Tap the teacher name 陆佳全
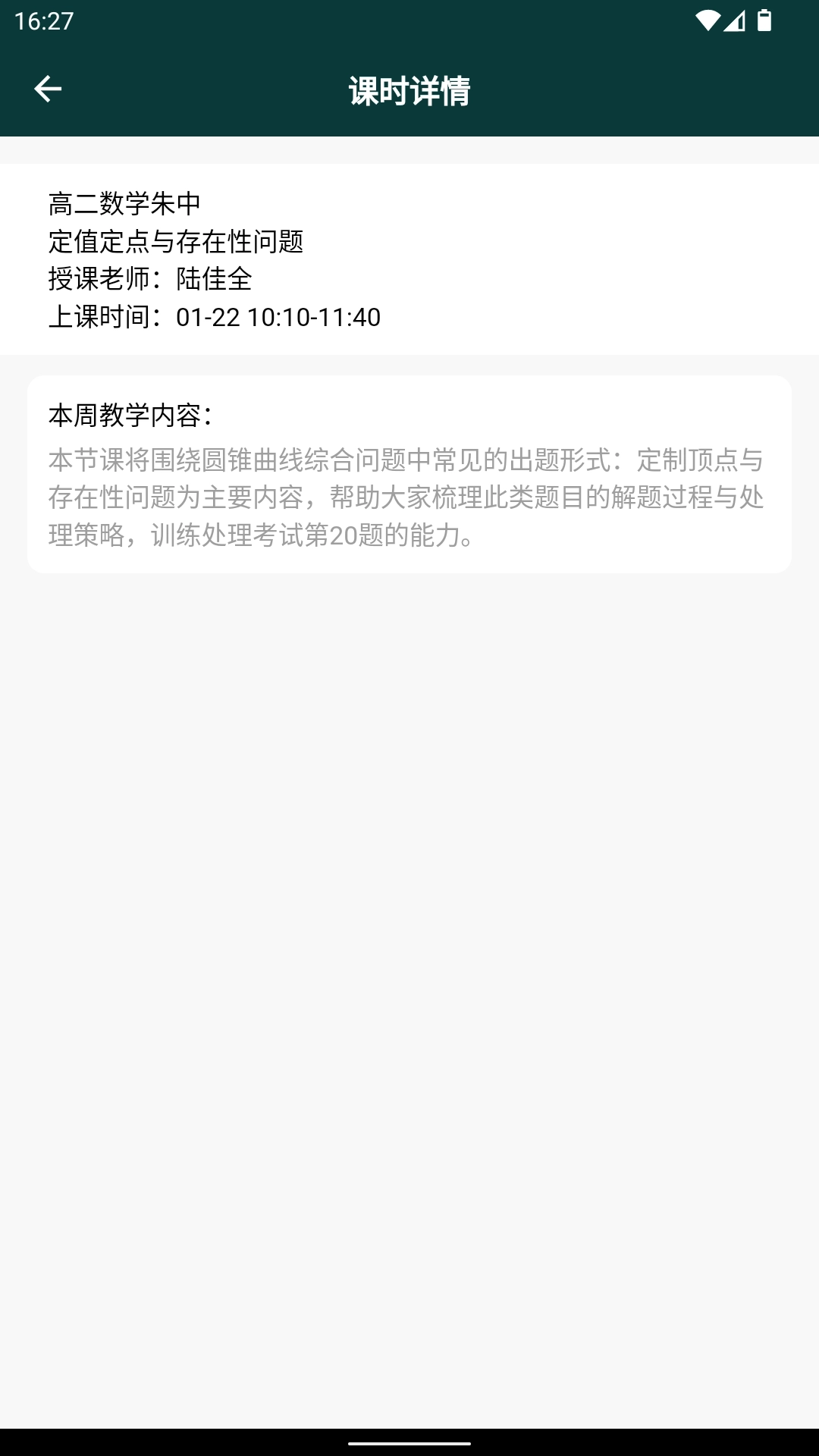 [215, 280]
